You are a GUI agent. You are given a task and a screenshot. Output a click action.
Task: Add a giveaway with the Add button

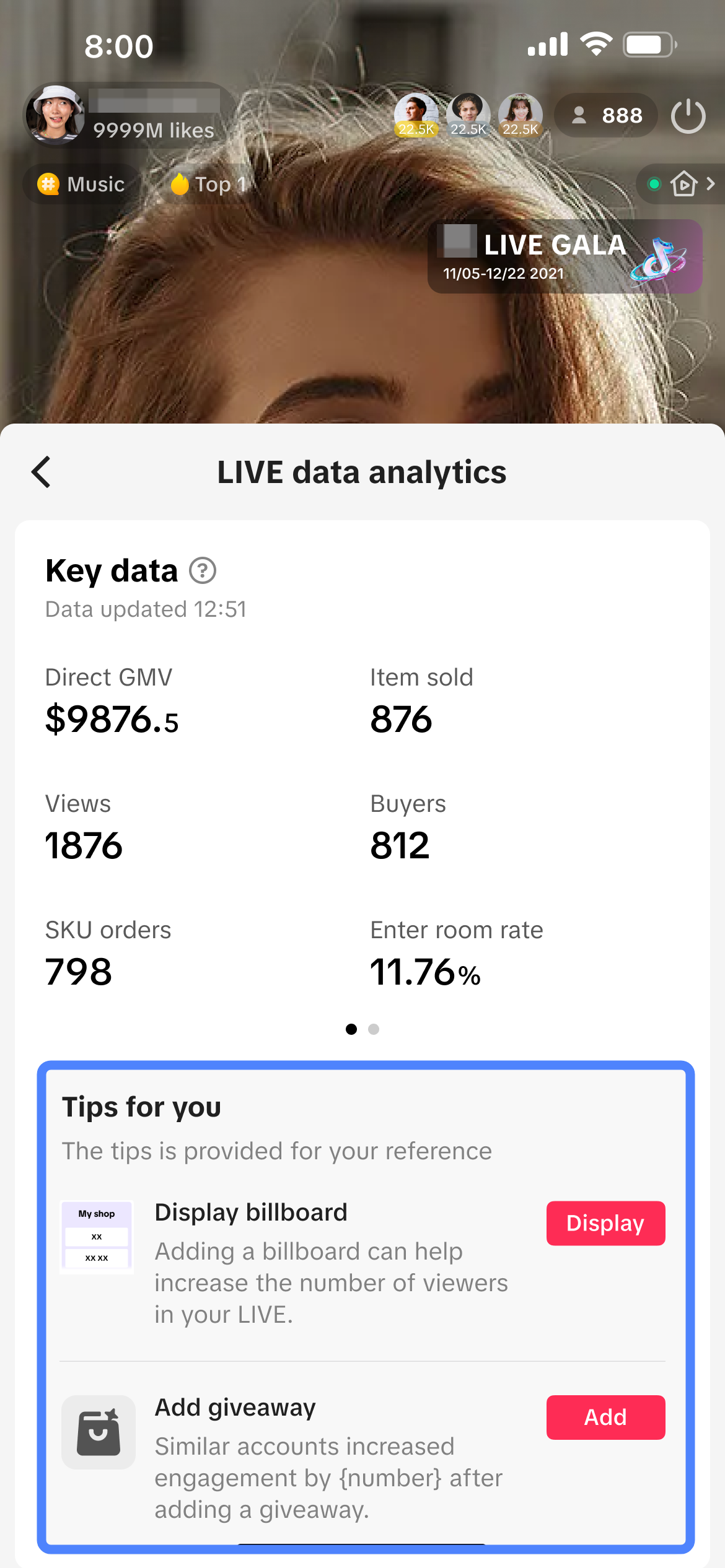pyautogui.click(x=605, y=1417)
